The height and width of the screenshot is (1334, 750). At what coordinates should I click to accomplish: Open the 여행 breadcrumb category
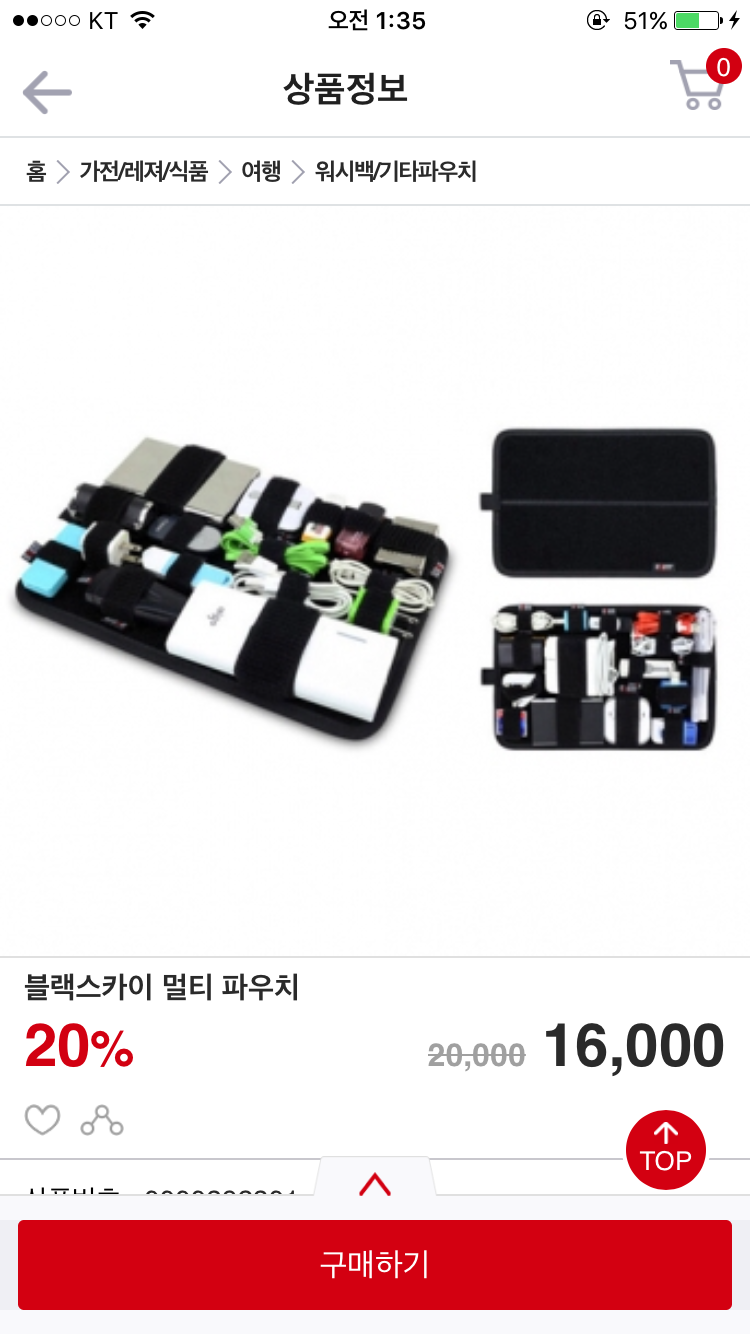coord(261,172)
